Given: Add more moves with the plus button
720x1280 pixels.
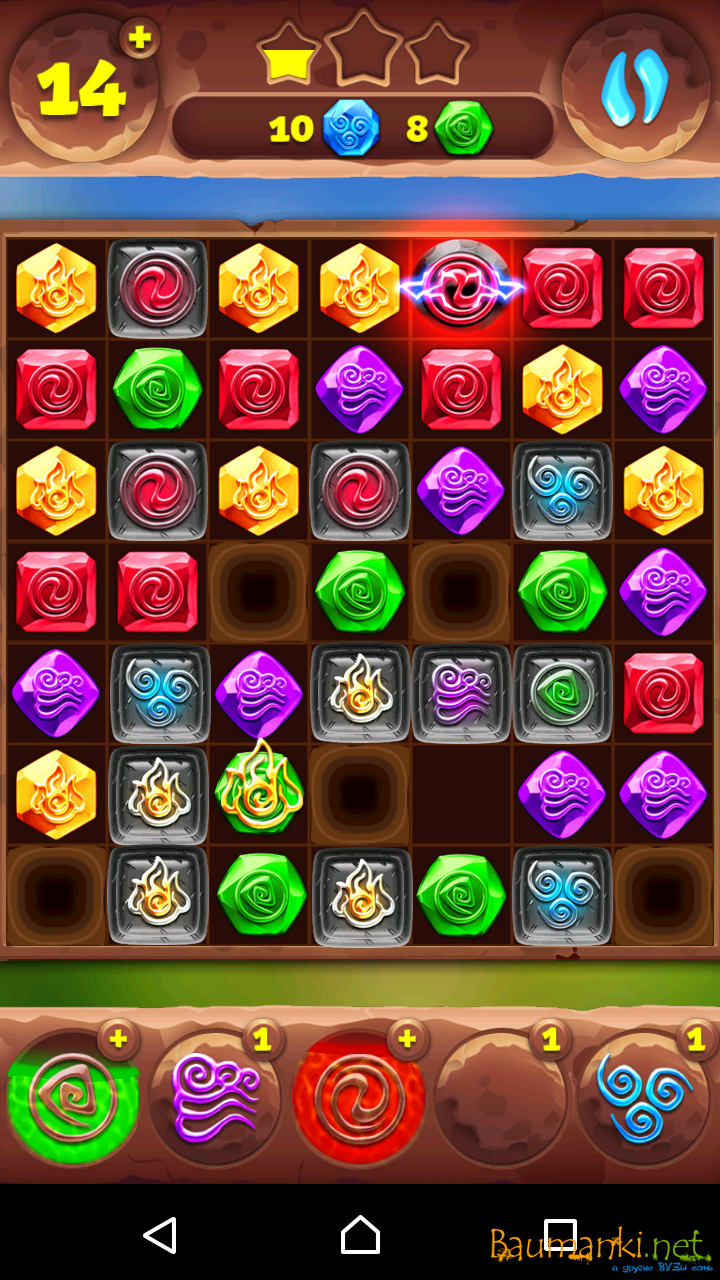Looking at the screenshot, I should coord(139,39).
